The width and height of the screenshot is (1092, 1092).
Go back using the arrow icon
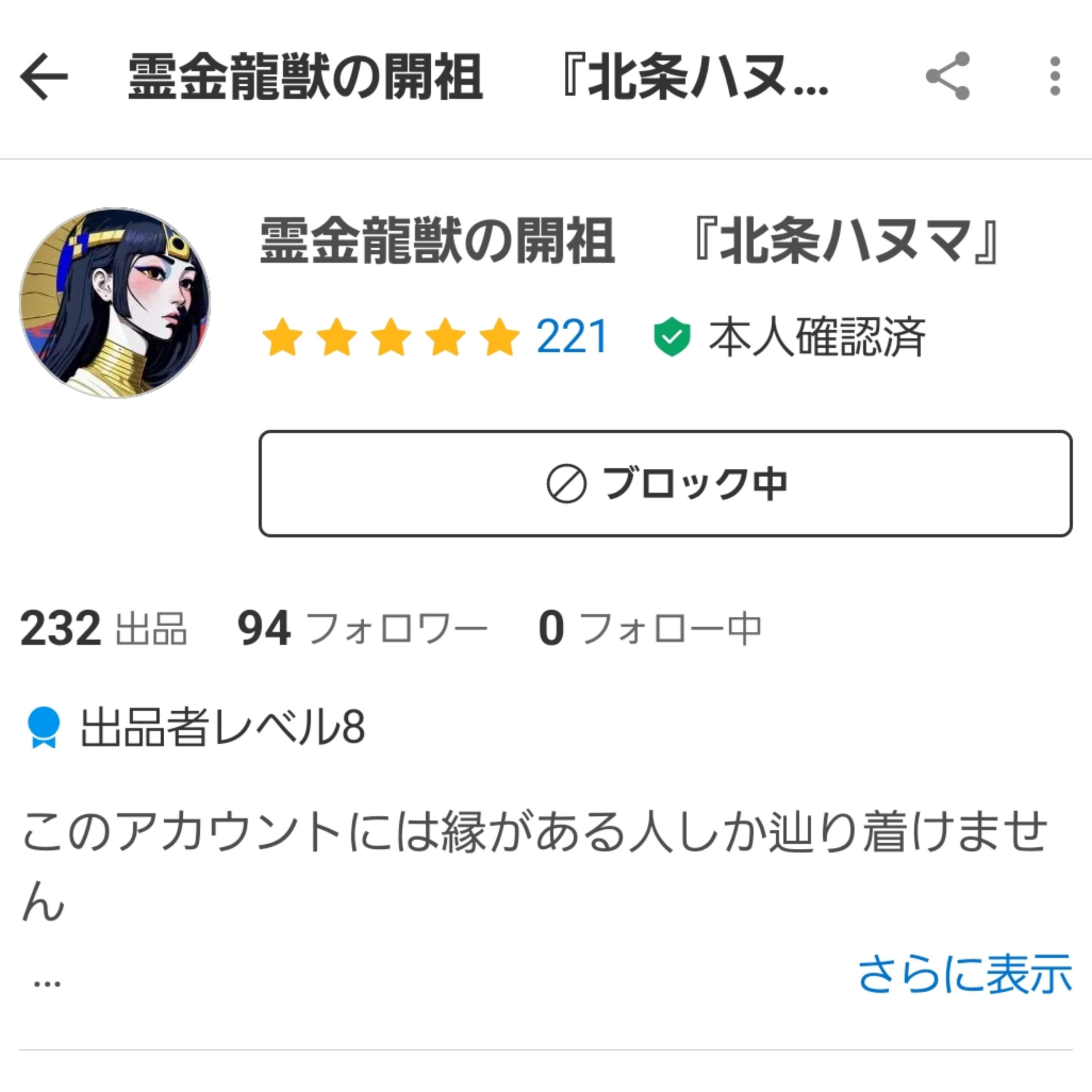[44, 77]
